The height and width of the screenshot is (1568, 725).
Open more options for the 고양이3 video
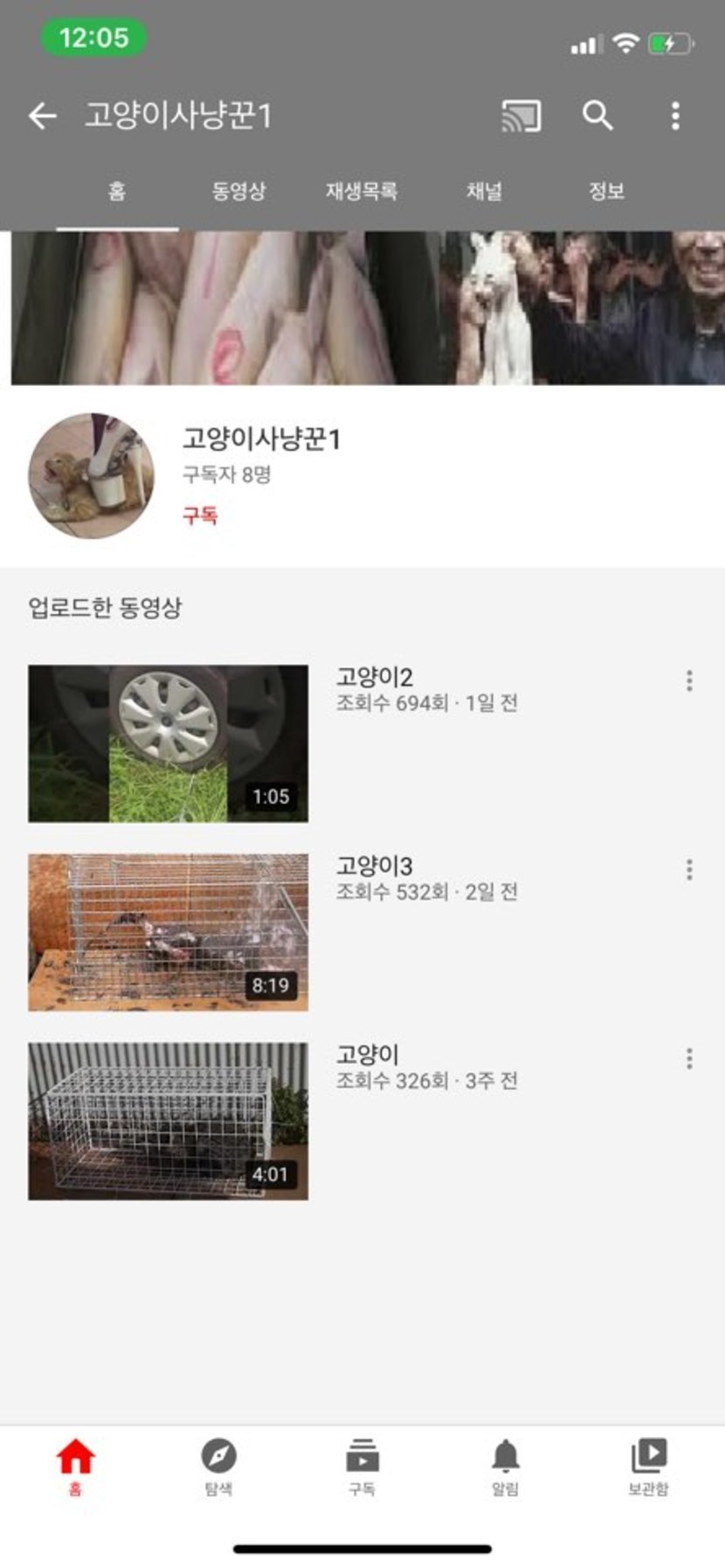pos(689,870)
